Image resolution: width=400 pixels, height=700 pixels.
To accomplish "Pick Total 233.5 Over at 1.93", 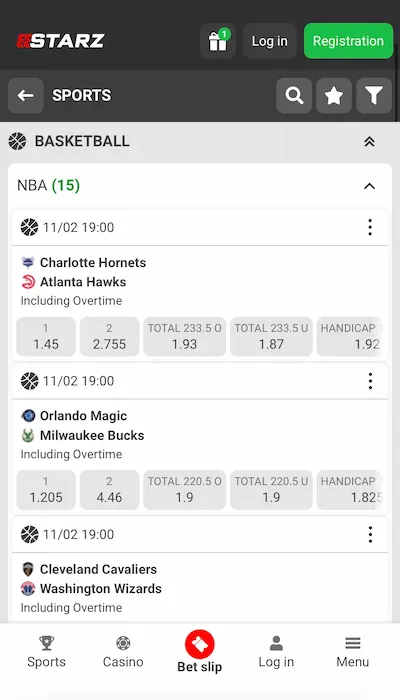I will [x=184, y=337].
